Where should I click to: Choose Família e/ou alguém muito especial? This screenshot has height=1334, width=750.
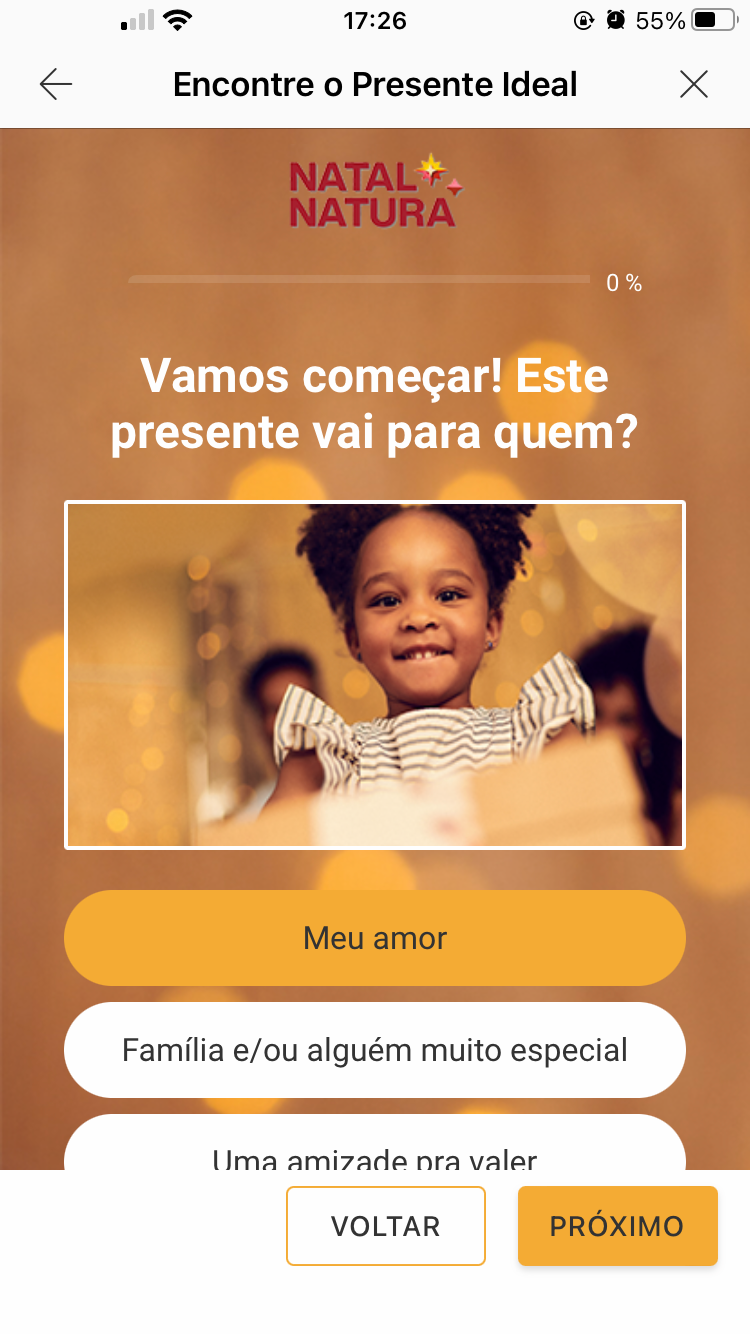coord(375,1050)
